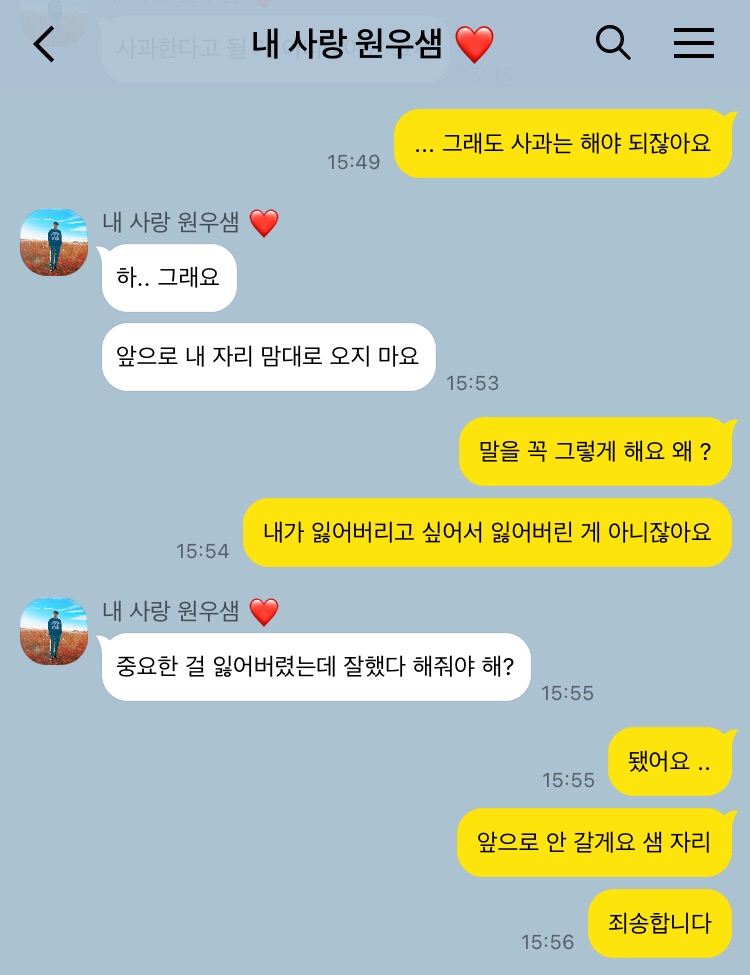The image size is (750, 975).
Task: Tap the timestamp 15:56 at the bottom
Action: 546,941
